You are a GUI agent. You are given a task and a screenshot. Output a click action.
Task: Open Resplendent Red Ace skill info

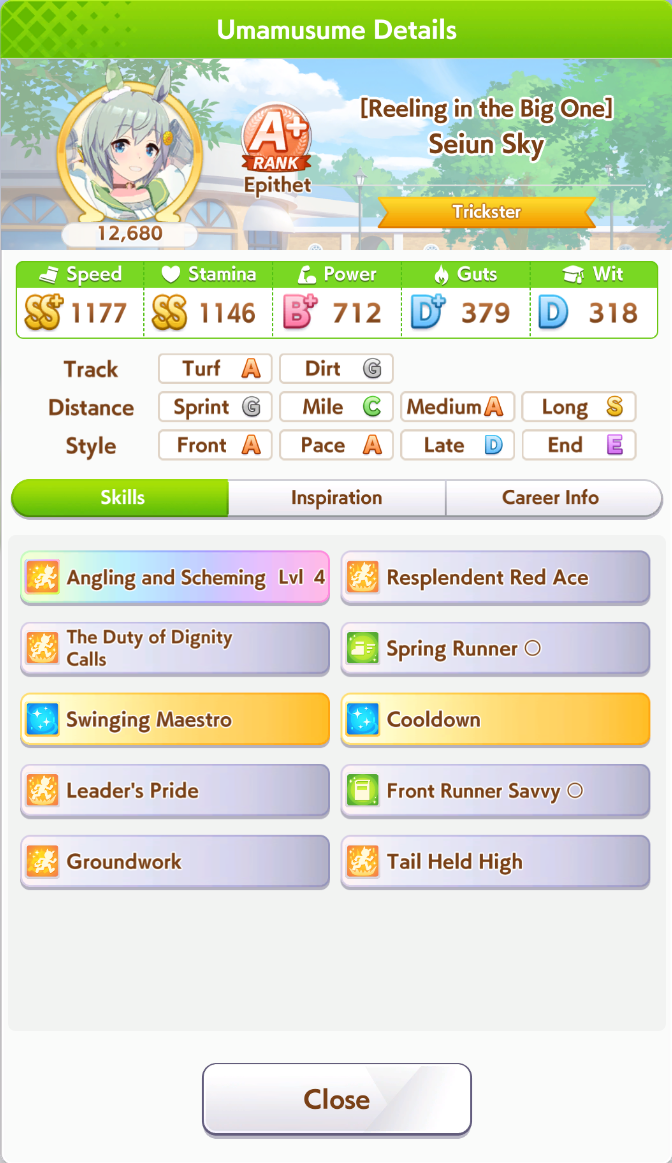click(x=495, y=578)
